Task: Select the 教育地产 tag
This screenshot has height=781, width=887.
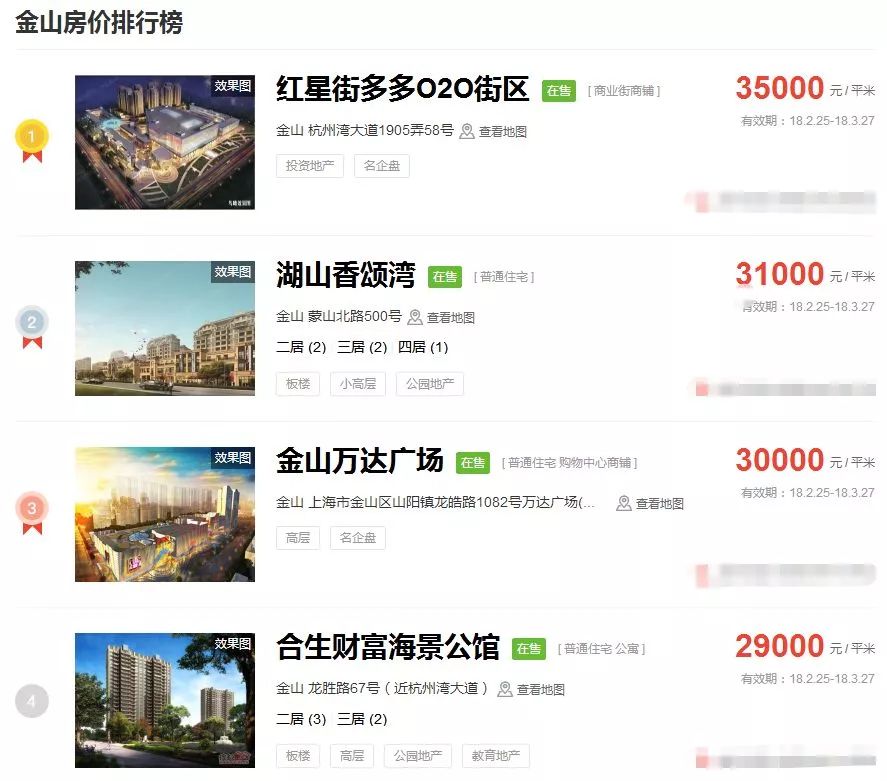Action: click(496, 756)
